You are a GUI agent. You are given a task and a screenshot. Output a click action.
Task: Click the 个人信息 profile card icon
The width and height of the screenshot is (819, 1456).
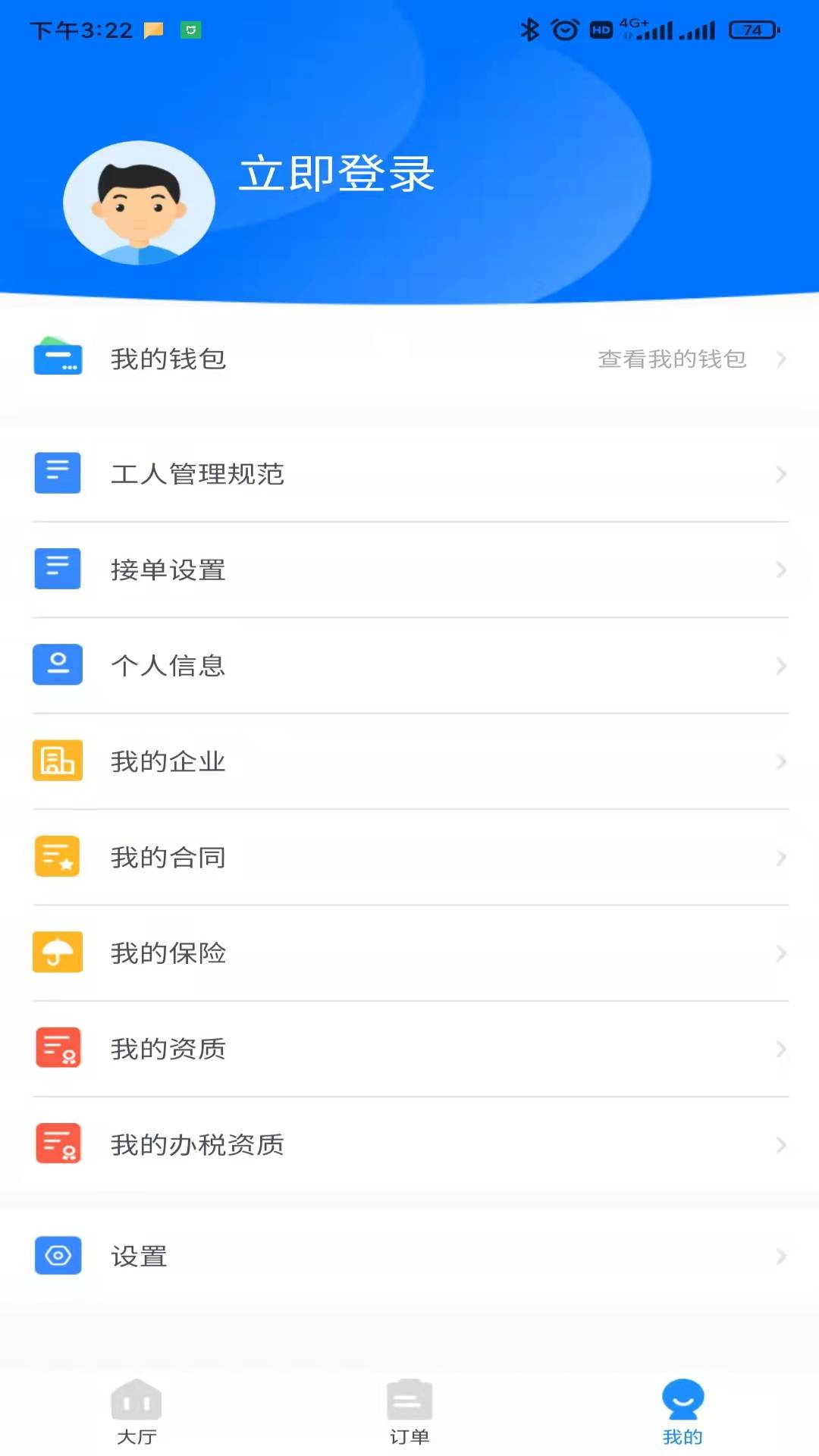point(58,665)
